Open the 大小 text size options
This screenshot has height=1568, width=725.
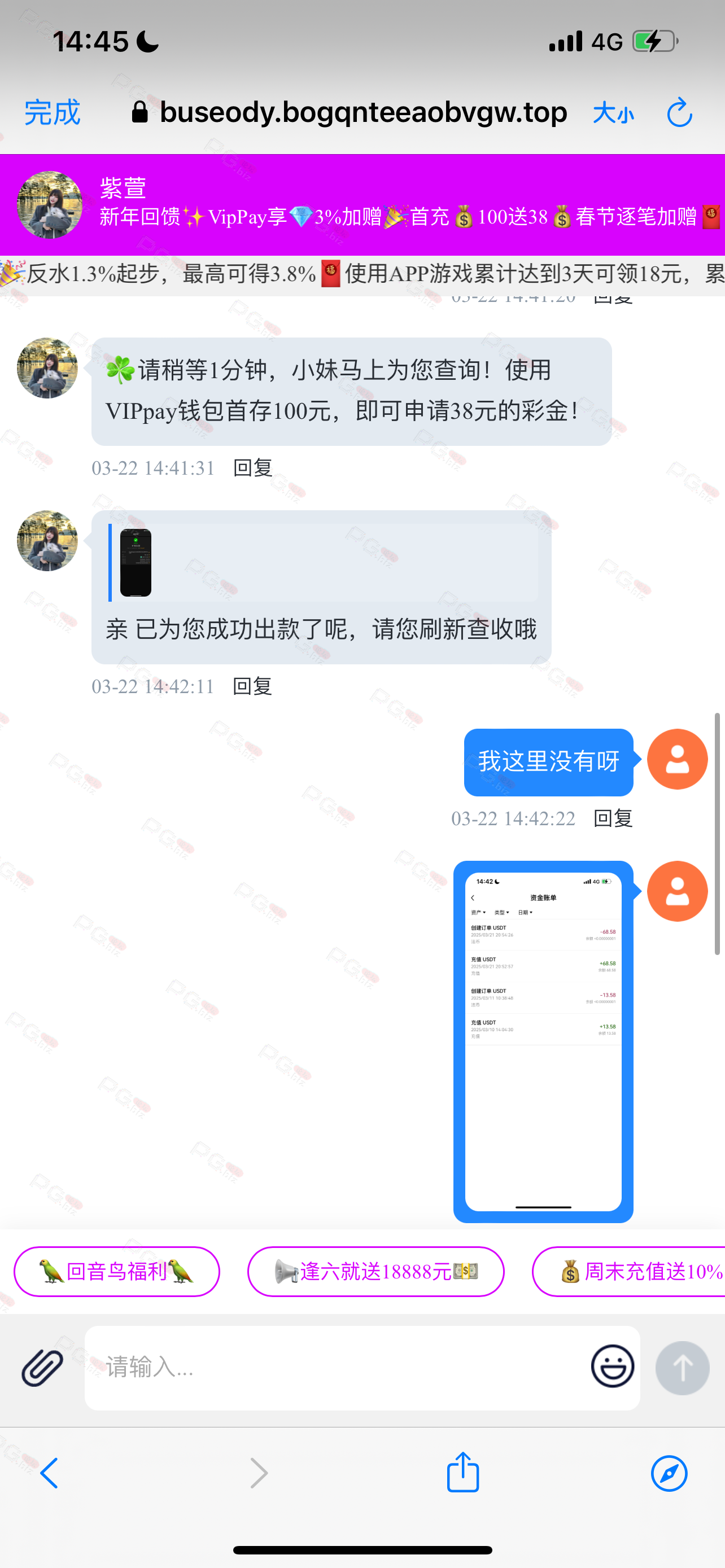613,113
